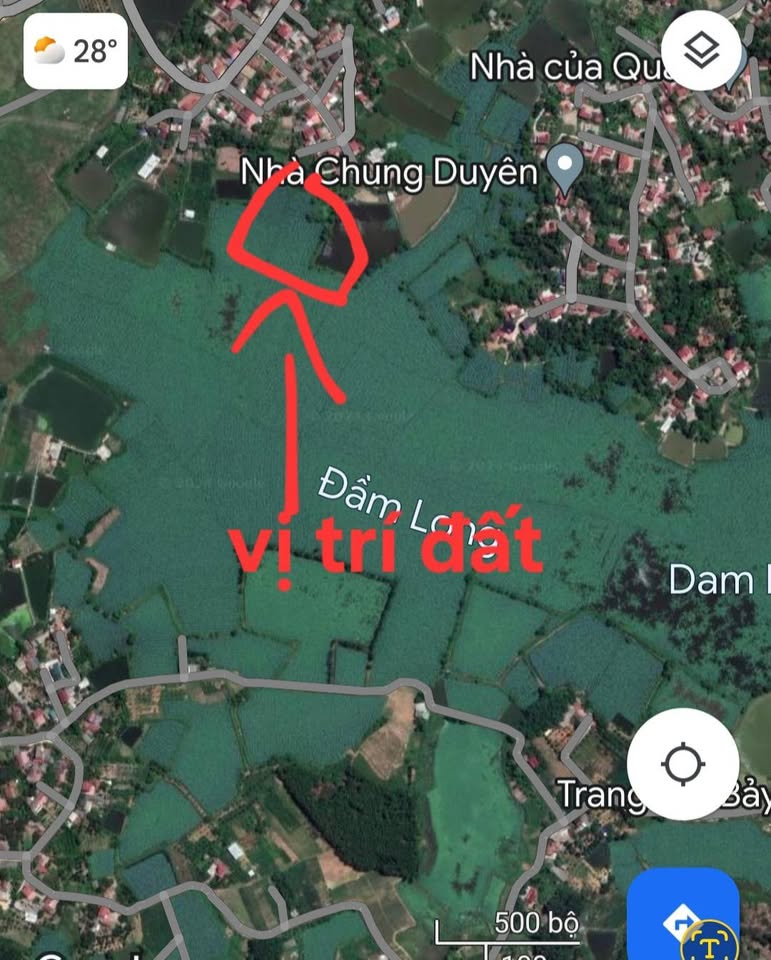Viewport: 771px width, 960px height.
Task: Open the map layers selector
Action: coord(702,50)
